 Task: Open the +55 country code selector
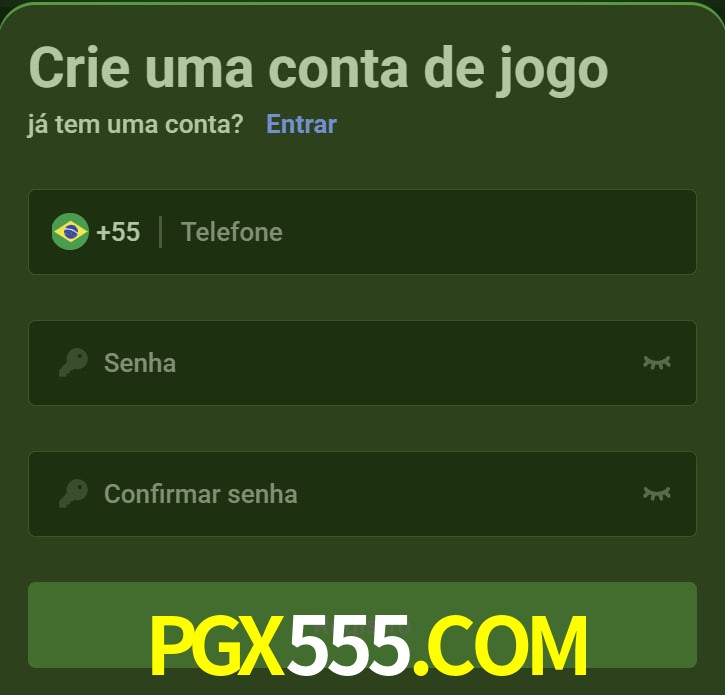tap(97, 232)
